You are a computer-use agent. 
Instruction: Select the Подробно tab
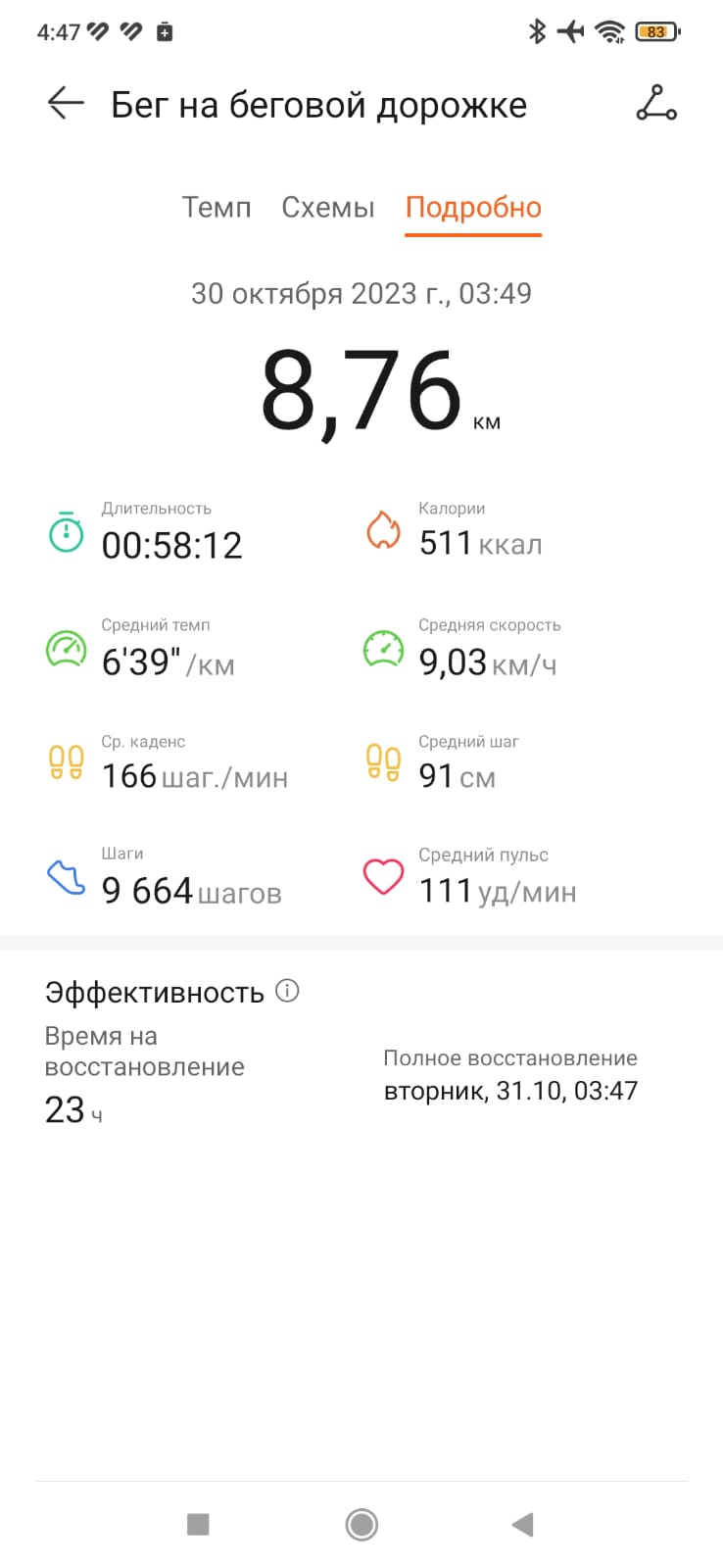click(473, 208)
